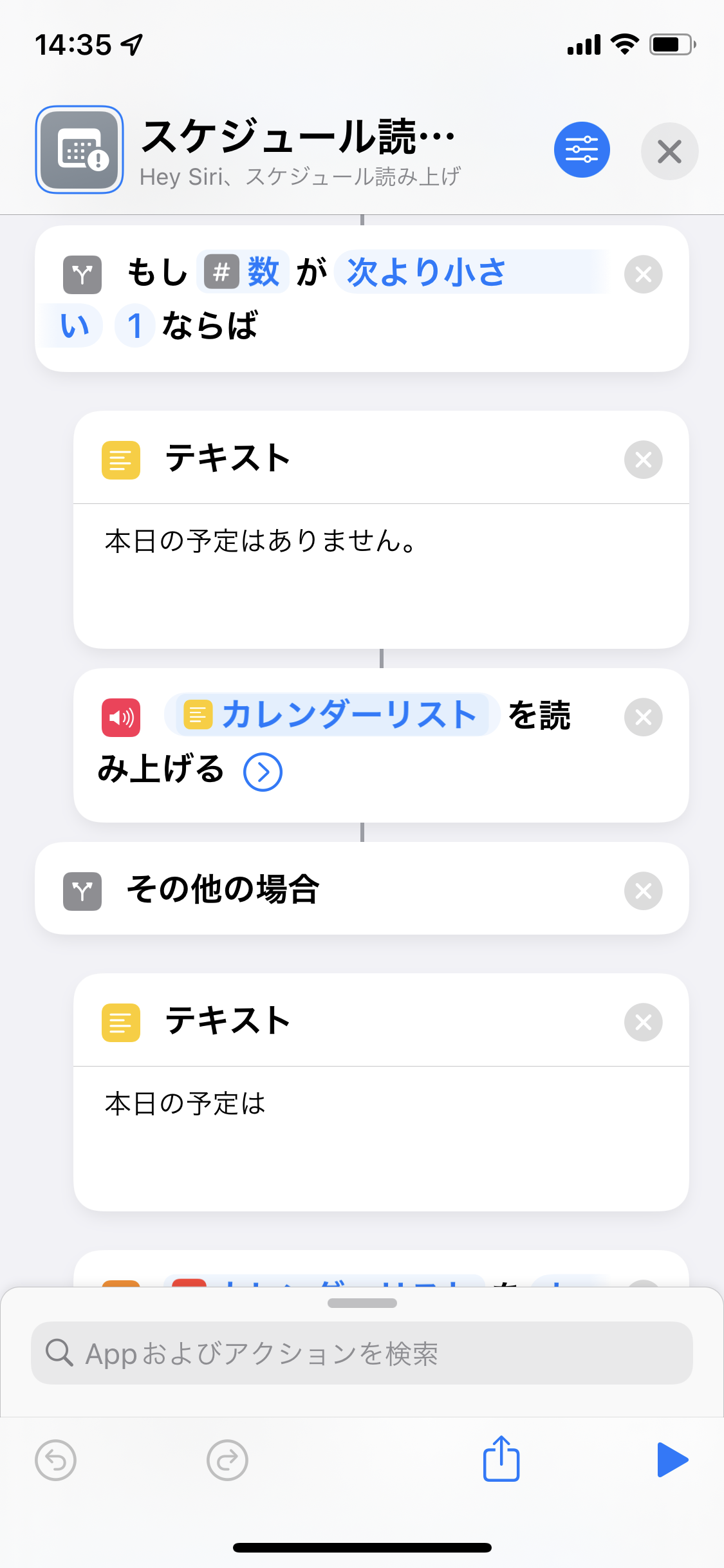
Task: Delete the first テキスト action
Action: point(643,460)
